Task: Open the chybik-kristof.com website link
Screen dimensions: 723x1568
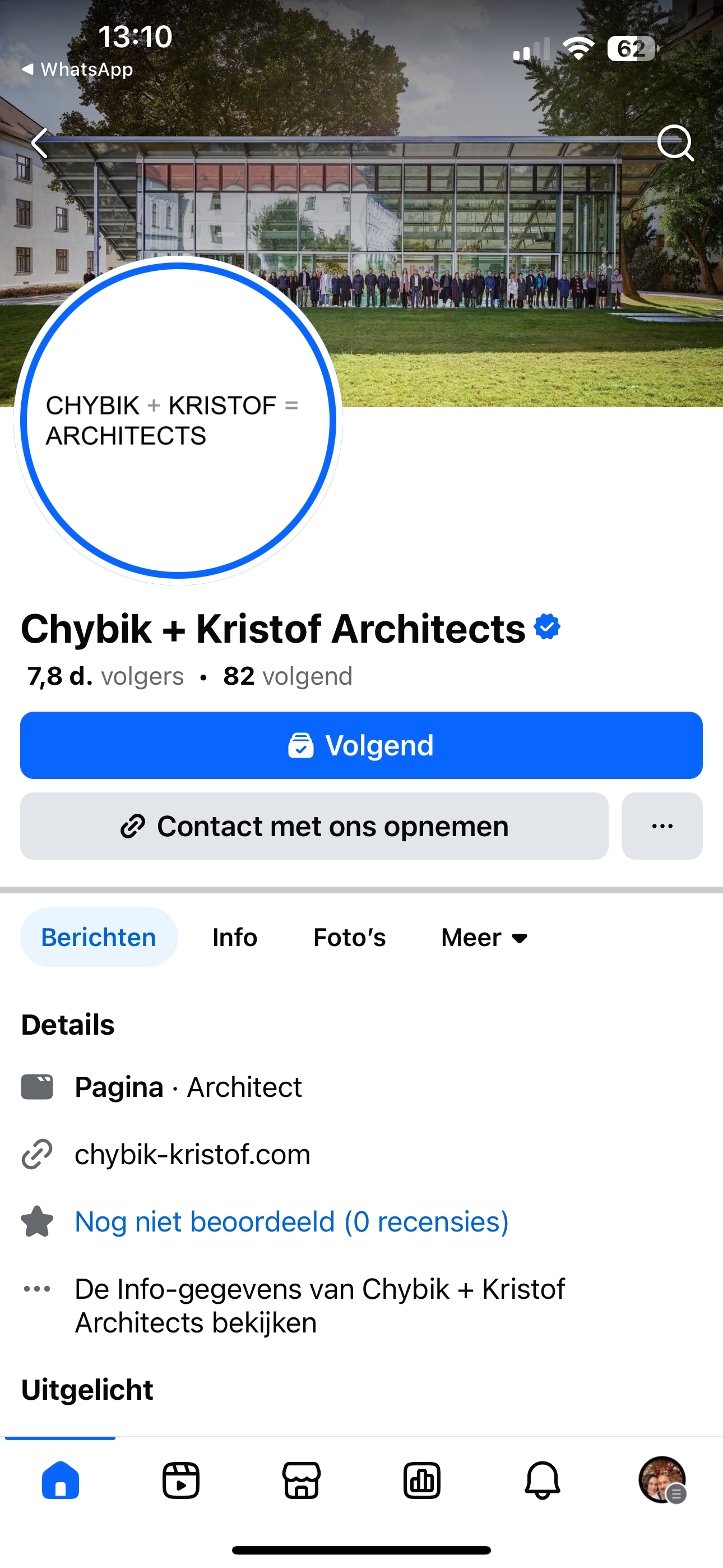Action: pyautogui.click(x=192, y=1155)
